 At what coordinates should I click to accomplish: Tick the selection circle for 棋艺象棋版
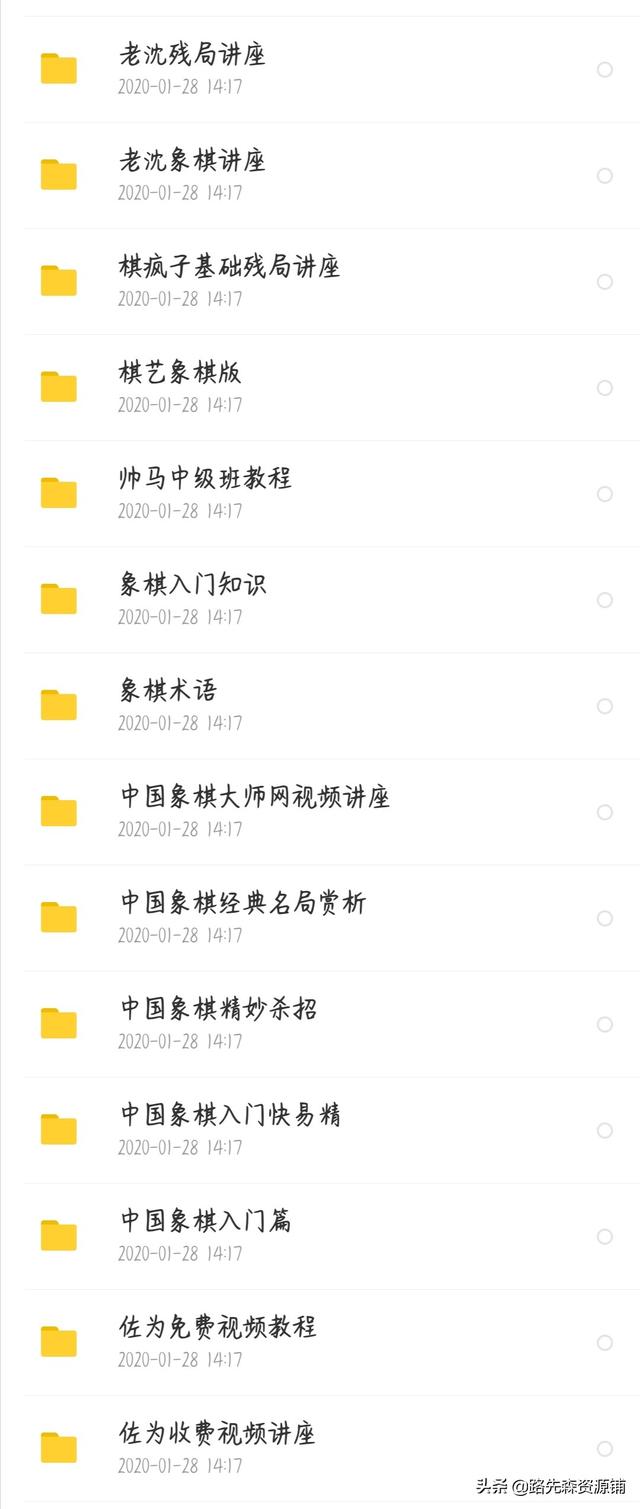click(605, 388)
